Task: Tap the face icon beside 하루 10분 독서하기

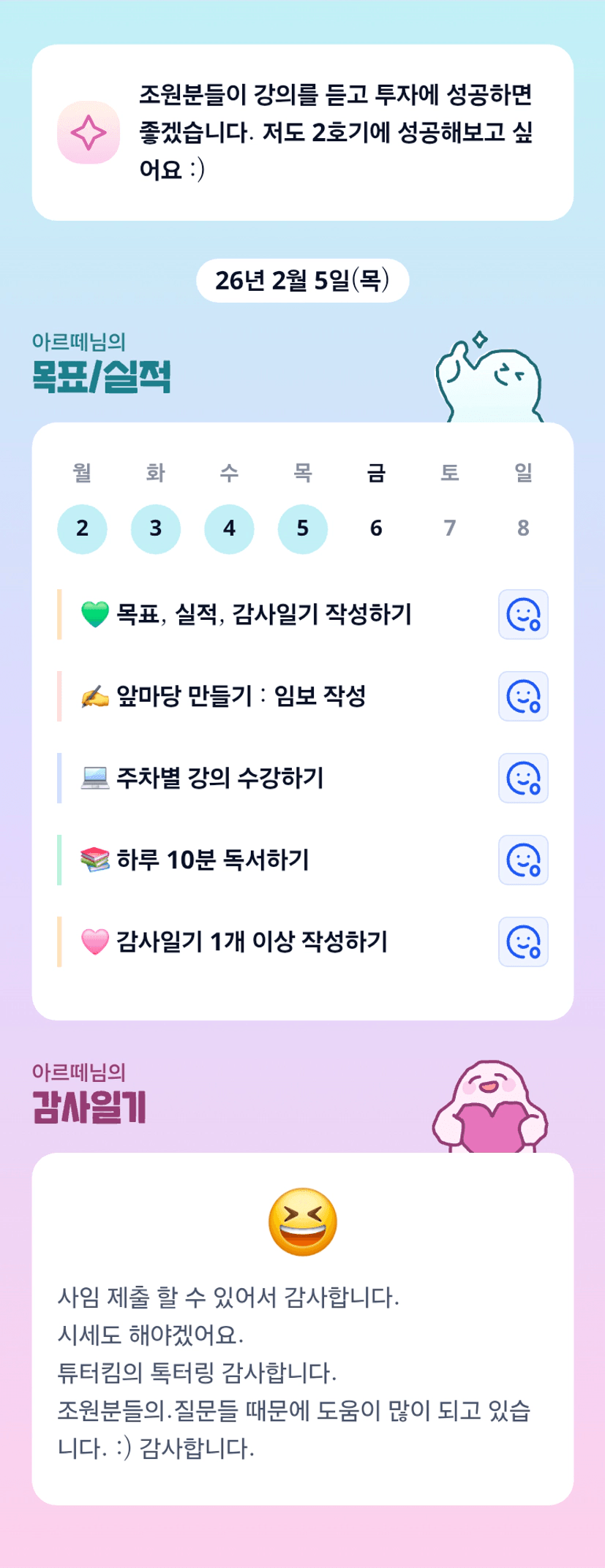Action: click(x=523, y=860)
